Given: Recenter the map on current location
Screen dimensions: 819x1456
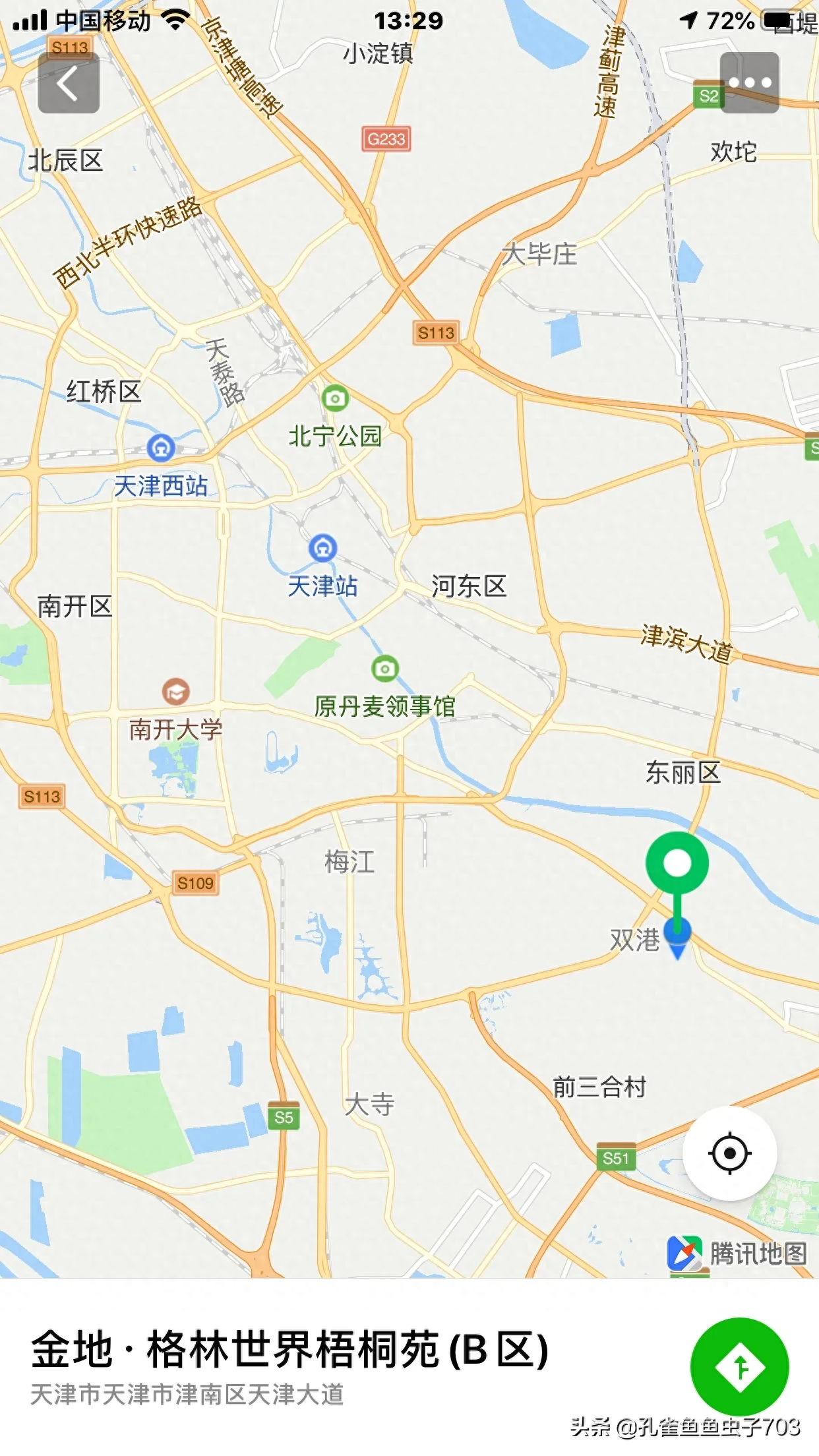Looking at the screenshot, I should pos(729,1153).
